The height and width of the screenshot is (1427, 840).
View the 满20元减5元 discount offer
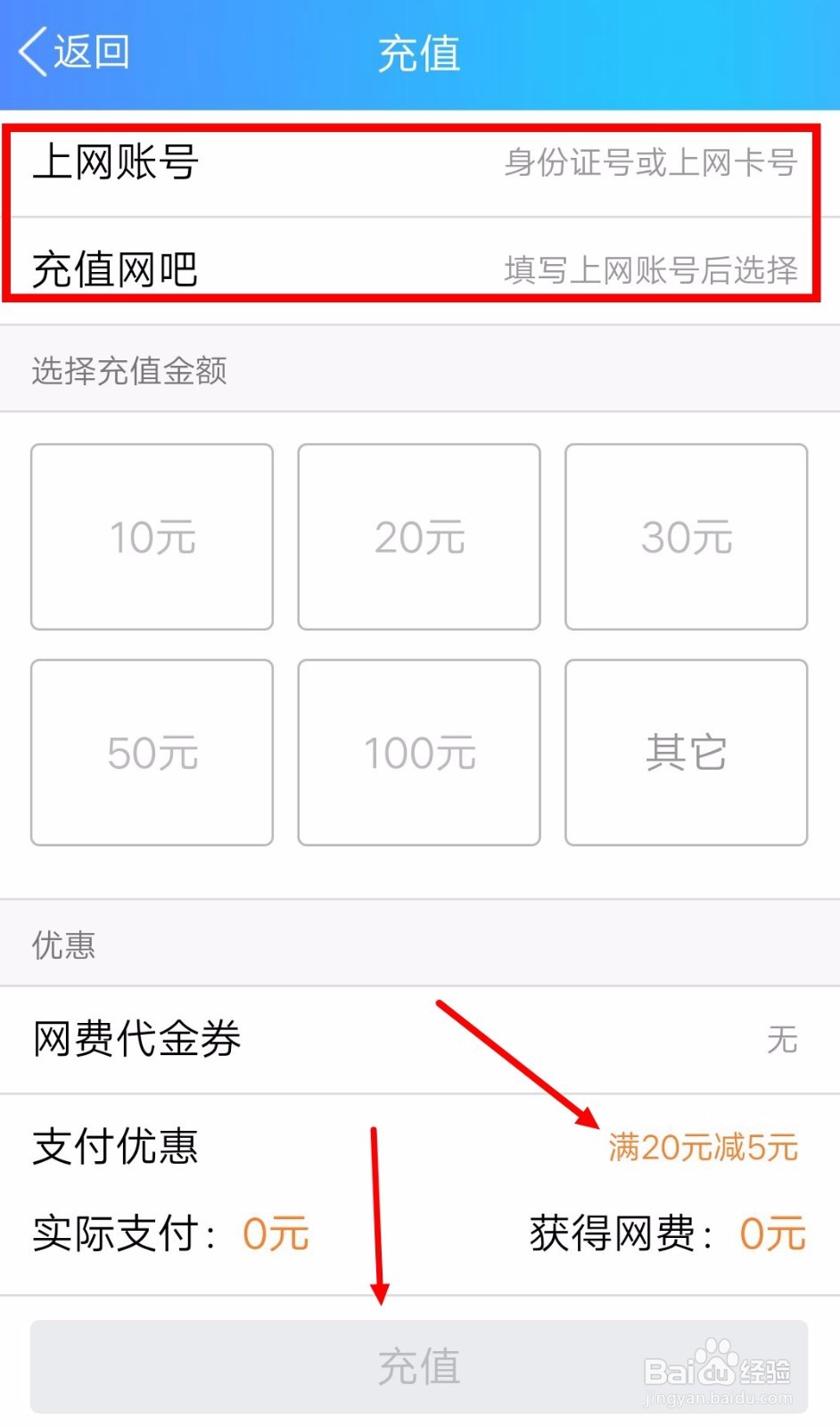pyautogui.click(x=700, y=1147)
